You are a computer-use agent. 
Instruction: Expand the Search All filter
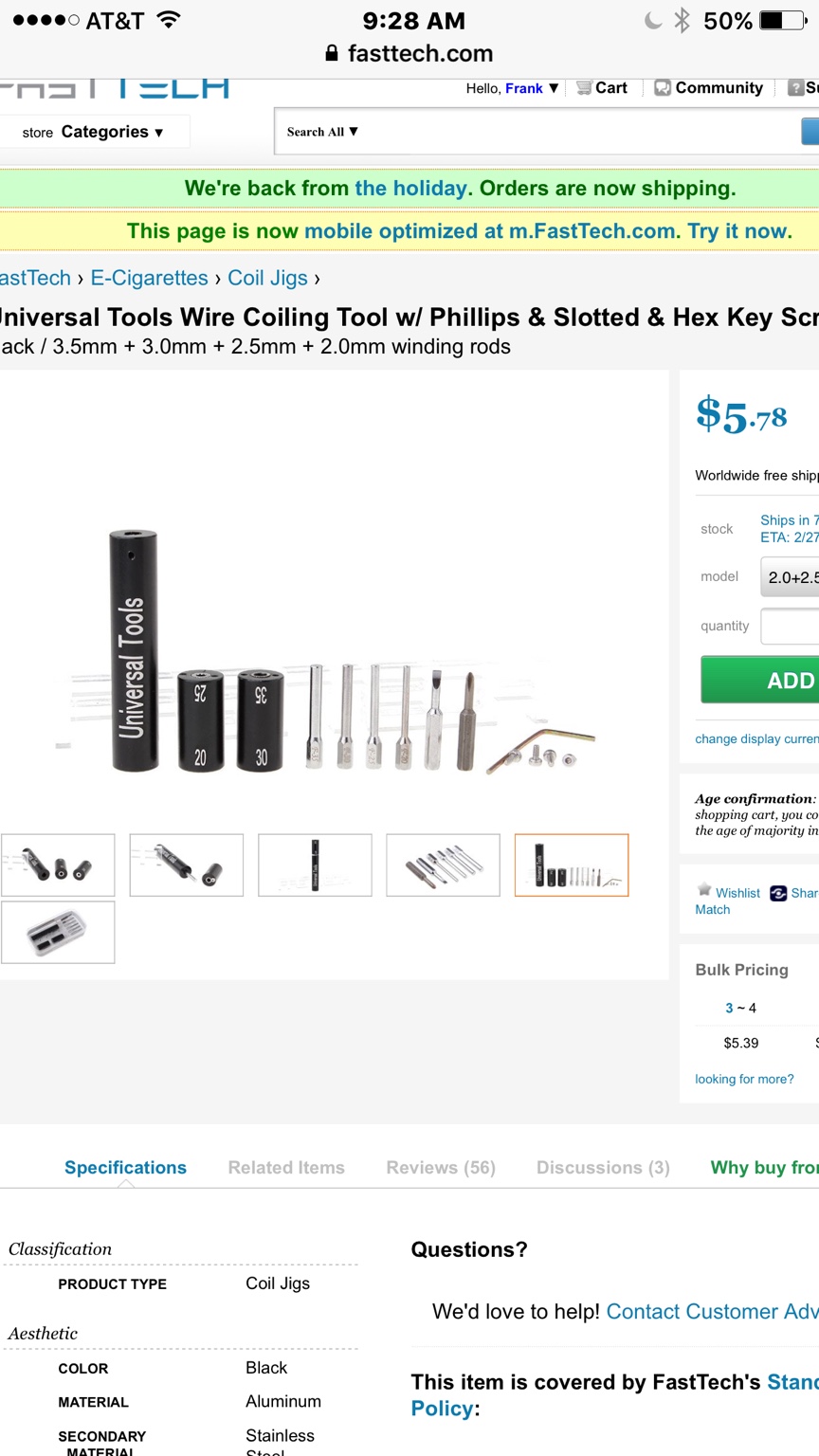[x=322, y=132]
